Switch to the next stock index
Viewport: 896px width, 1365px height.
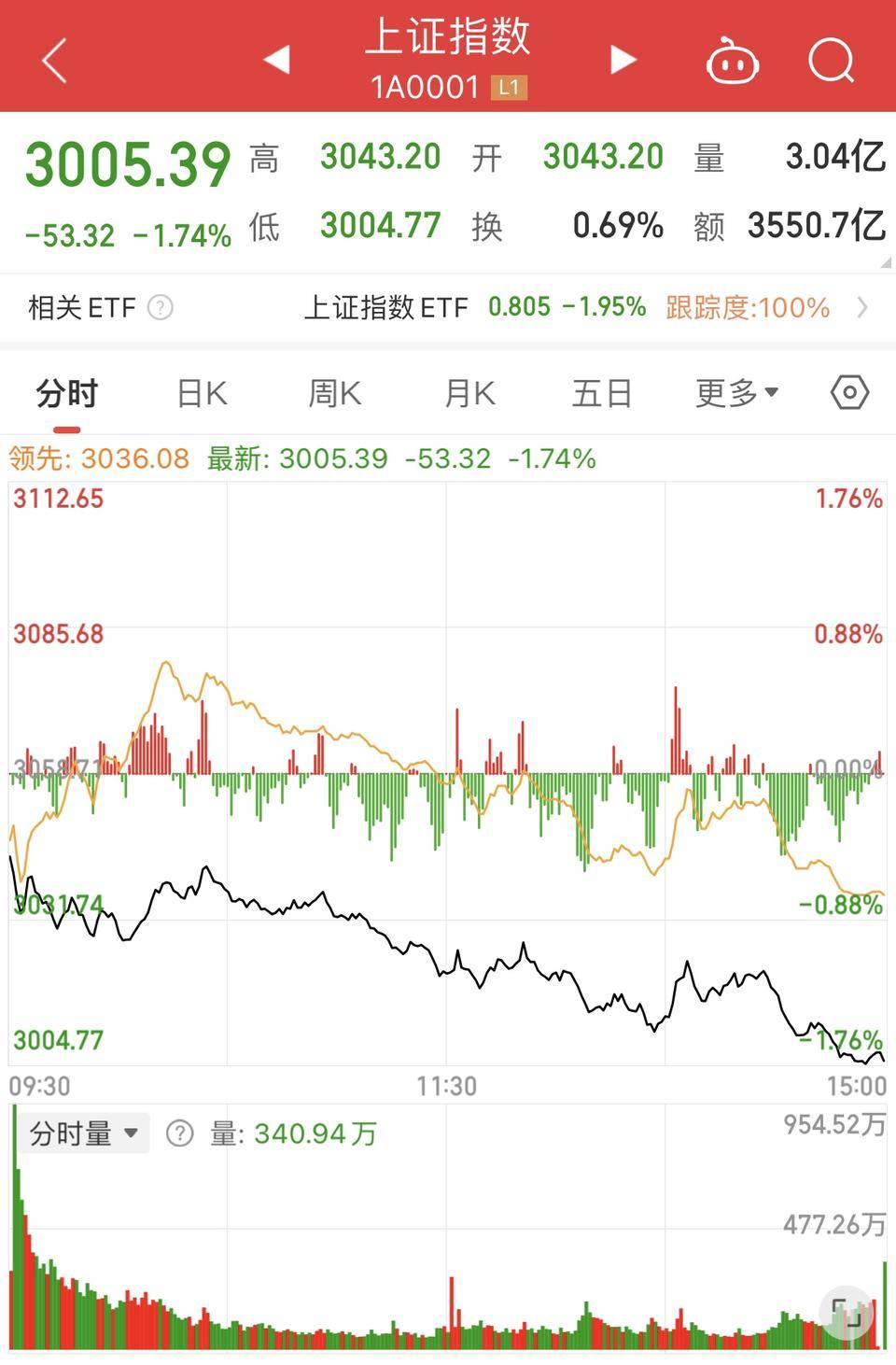point(623,60)
